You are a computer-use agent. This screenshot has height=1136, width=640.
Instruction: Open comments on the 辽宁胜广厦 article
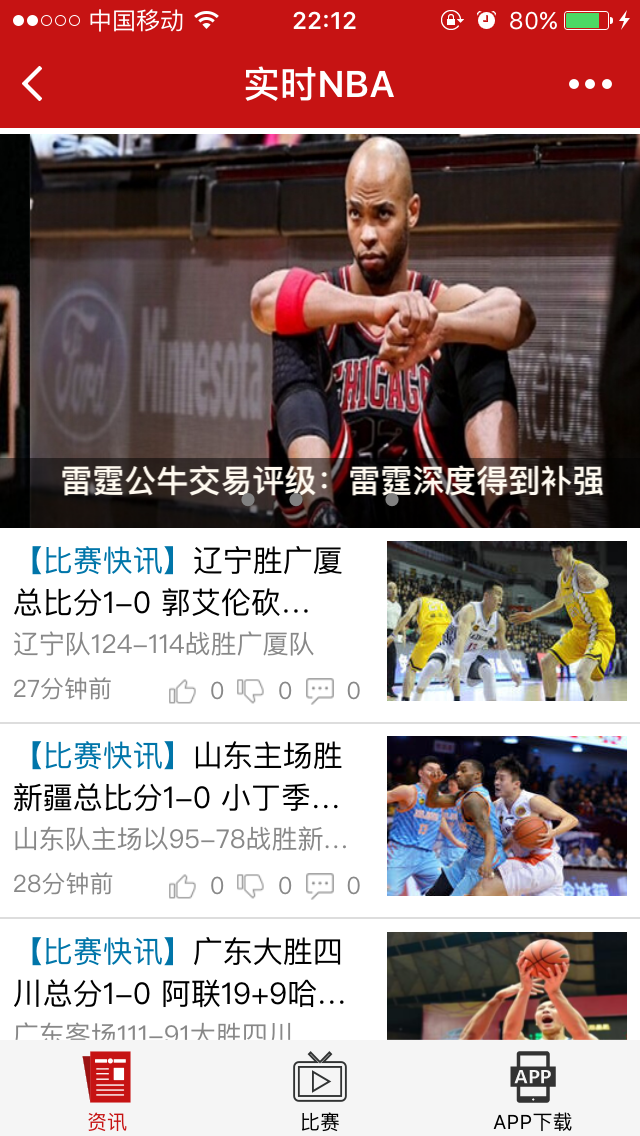tap(320, 690)
